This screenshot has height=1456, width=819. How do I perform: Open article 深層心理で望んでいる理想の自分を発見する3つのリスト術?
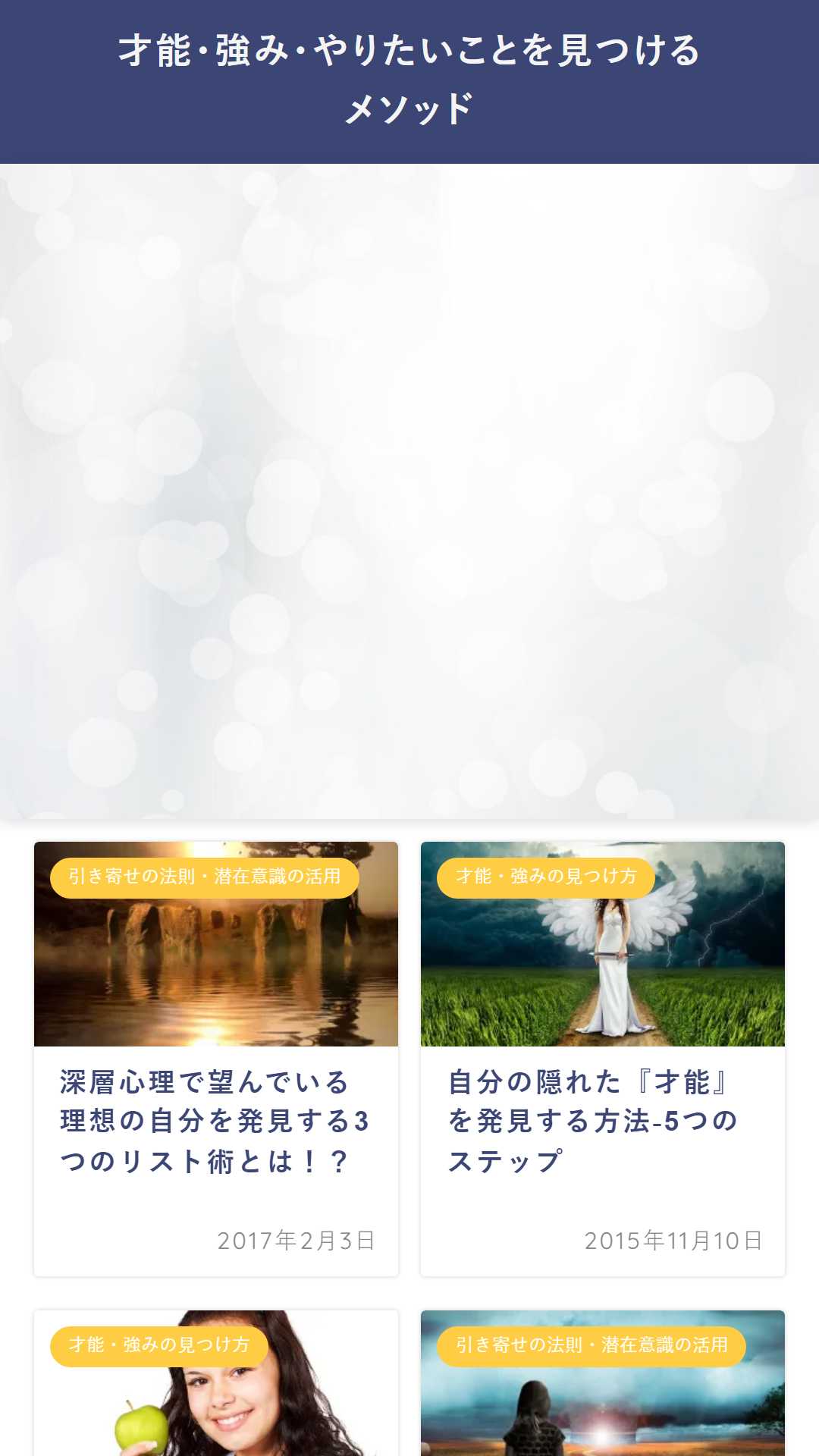[215, 1121]
